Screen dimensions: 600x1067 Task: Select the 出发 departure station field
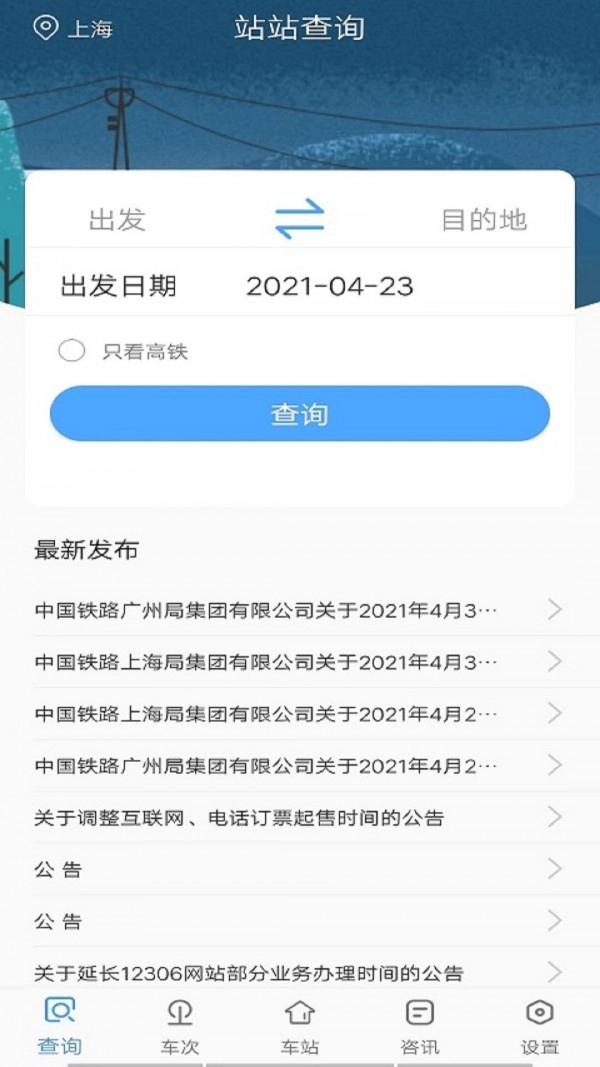[118, 220]
